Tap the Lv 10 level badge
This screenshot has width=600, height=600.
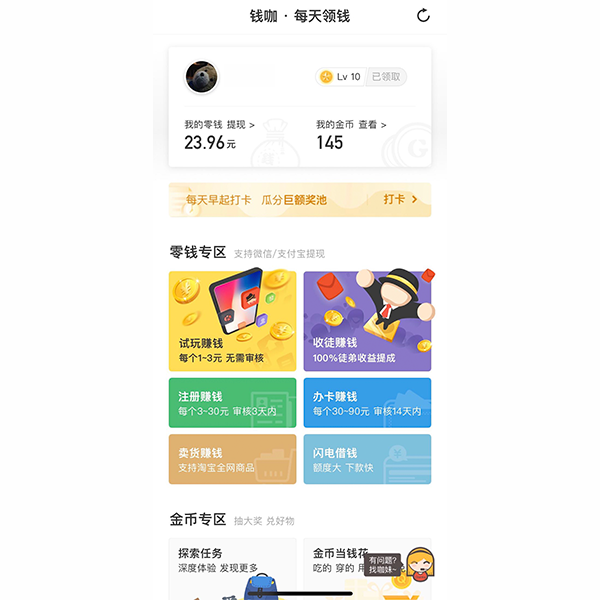pos(341,77)
